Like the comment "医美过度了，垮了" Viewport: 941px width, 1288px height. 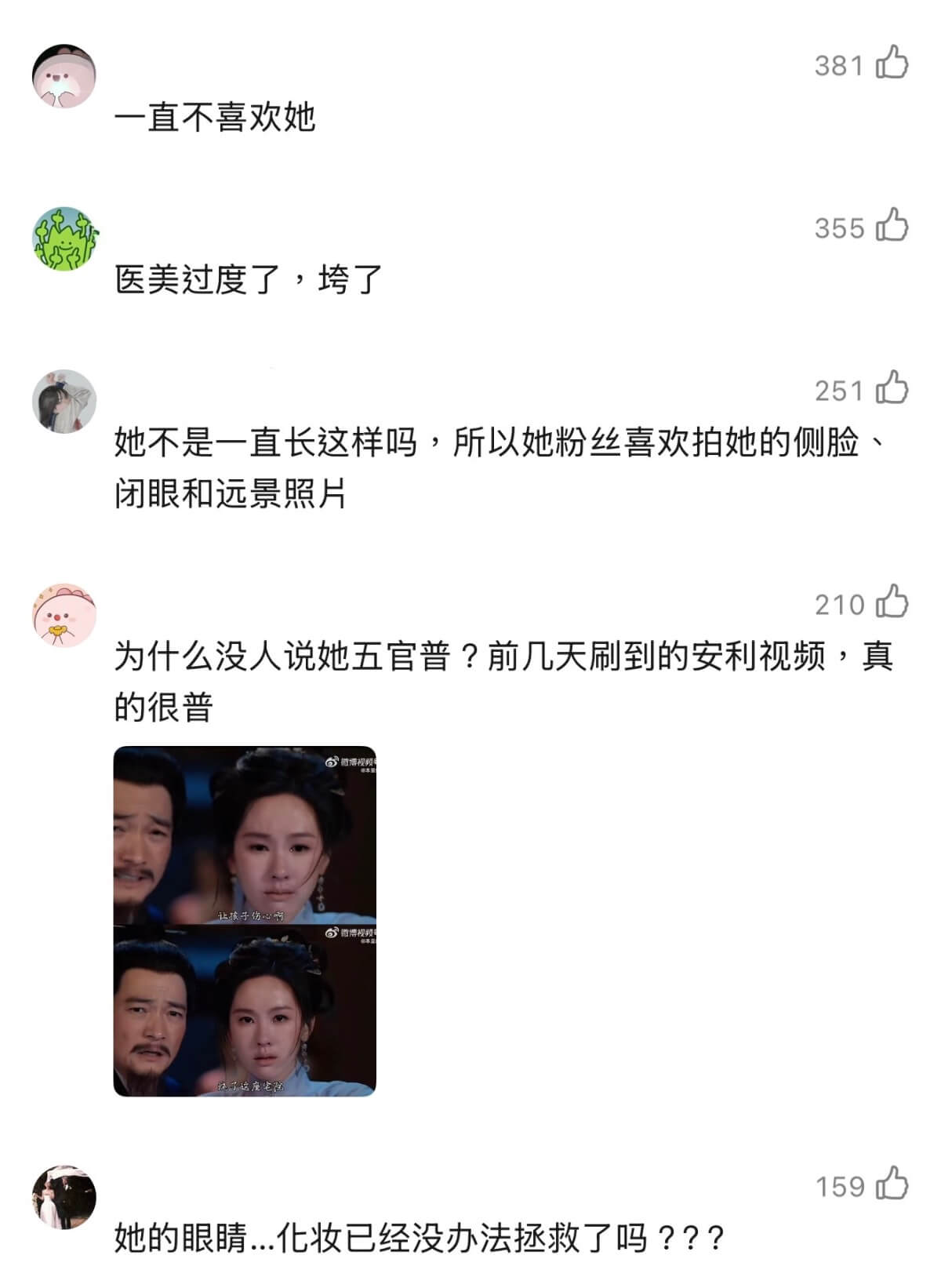tap(892, 226)
